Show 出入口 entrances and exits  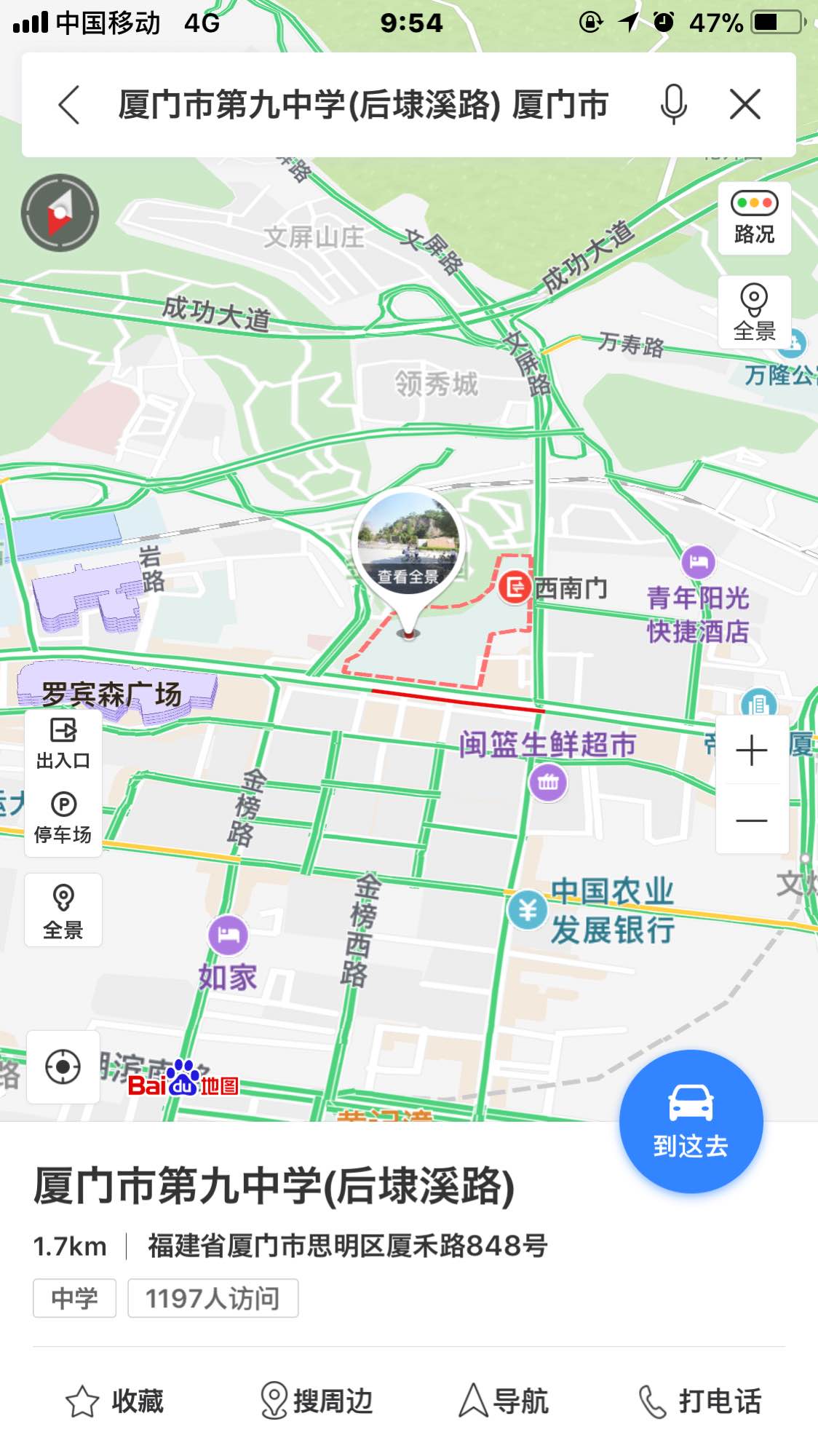(x=63, y=744)
